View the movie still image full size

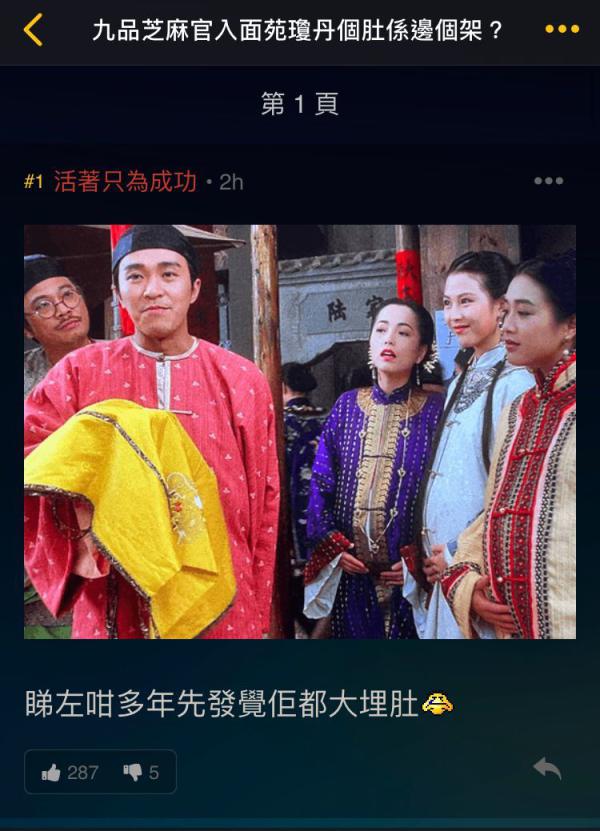click(300, 431)
